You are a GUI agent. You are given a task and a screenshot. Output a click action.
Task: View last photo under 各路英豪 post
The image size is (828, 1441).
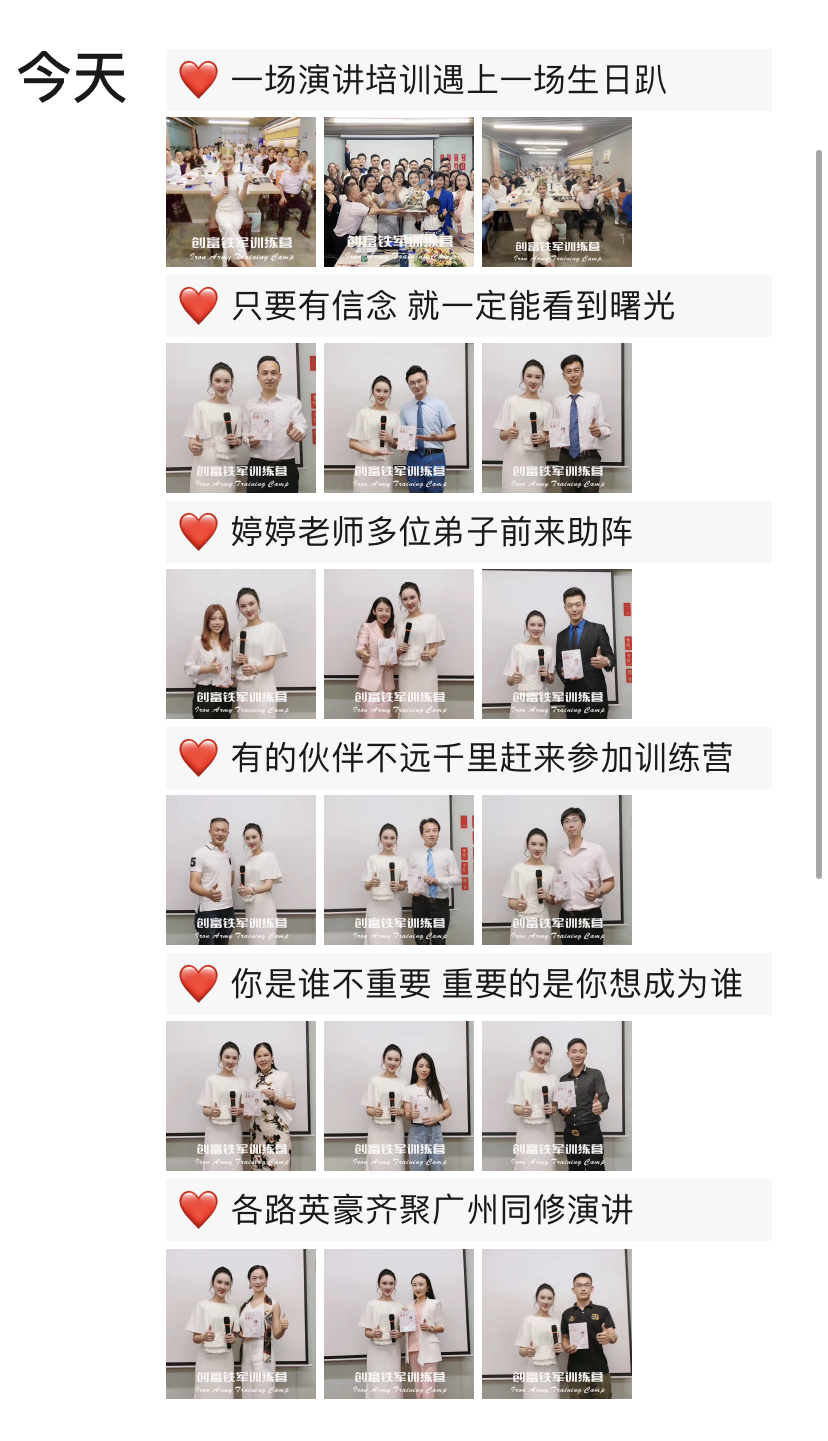point(557,1323)
